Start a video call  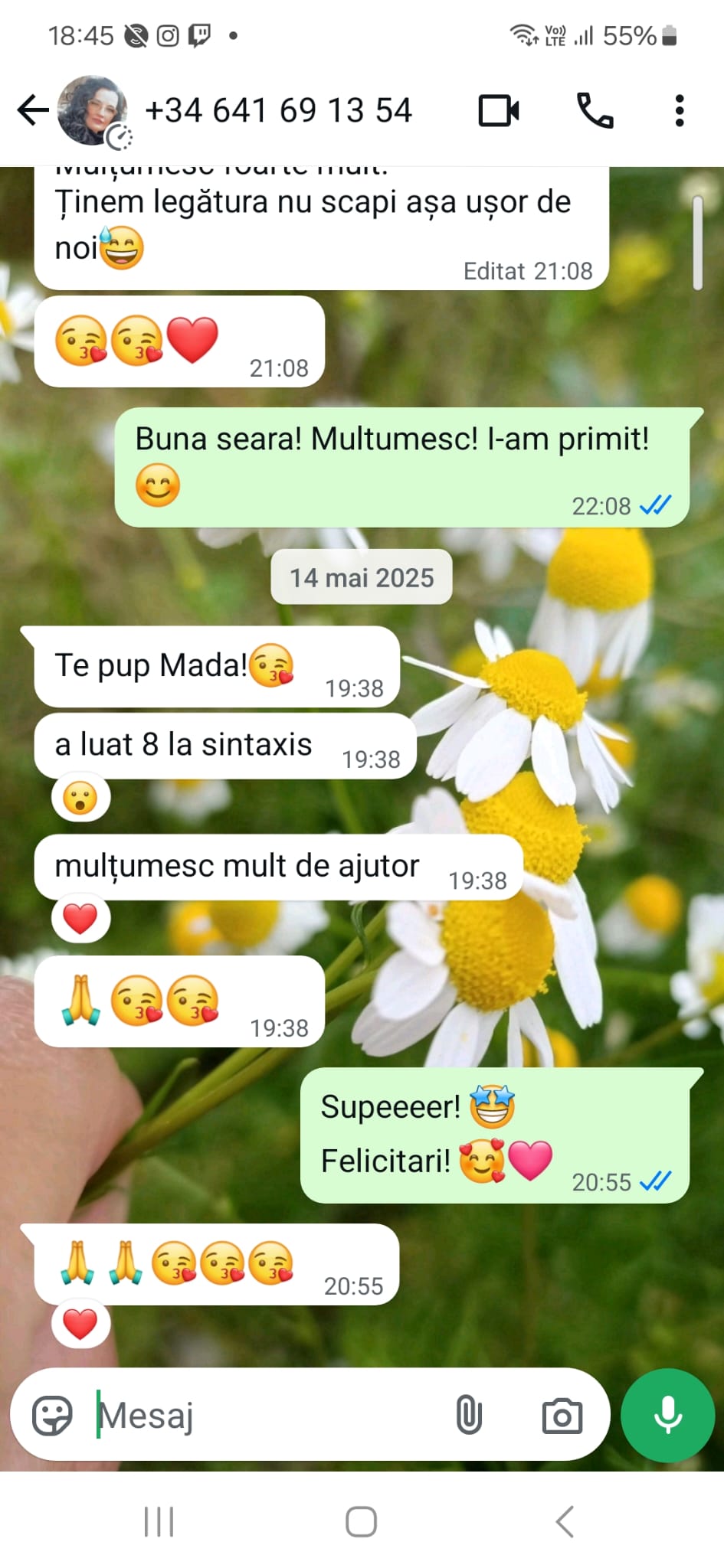pos(499,110)
